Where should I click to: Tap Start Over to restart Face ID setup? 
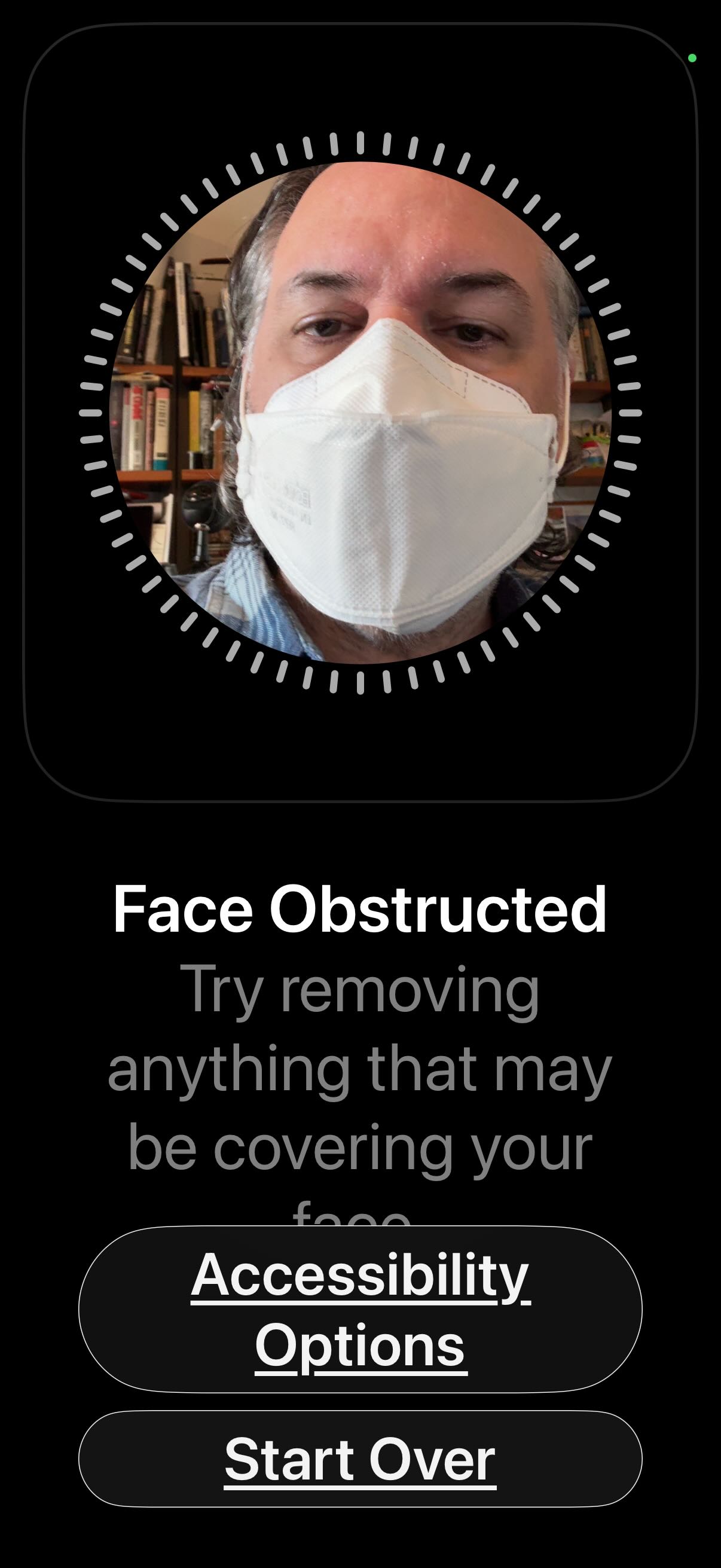pos(360,1459)
